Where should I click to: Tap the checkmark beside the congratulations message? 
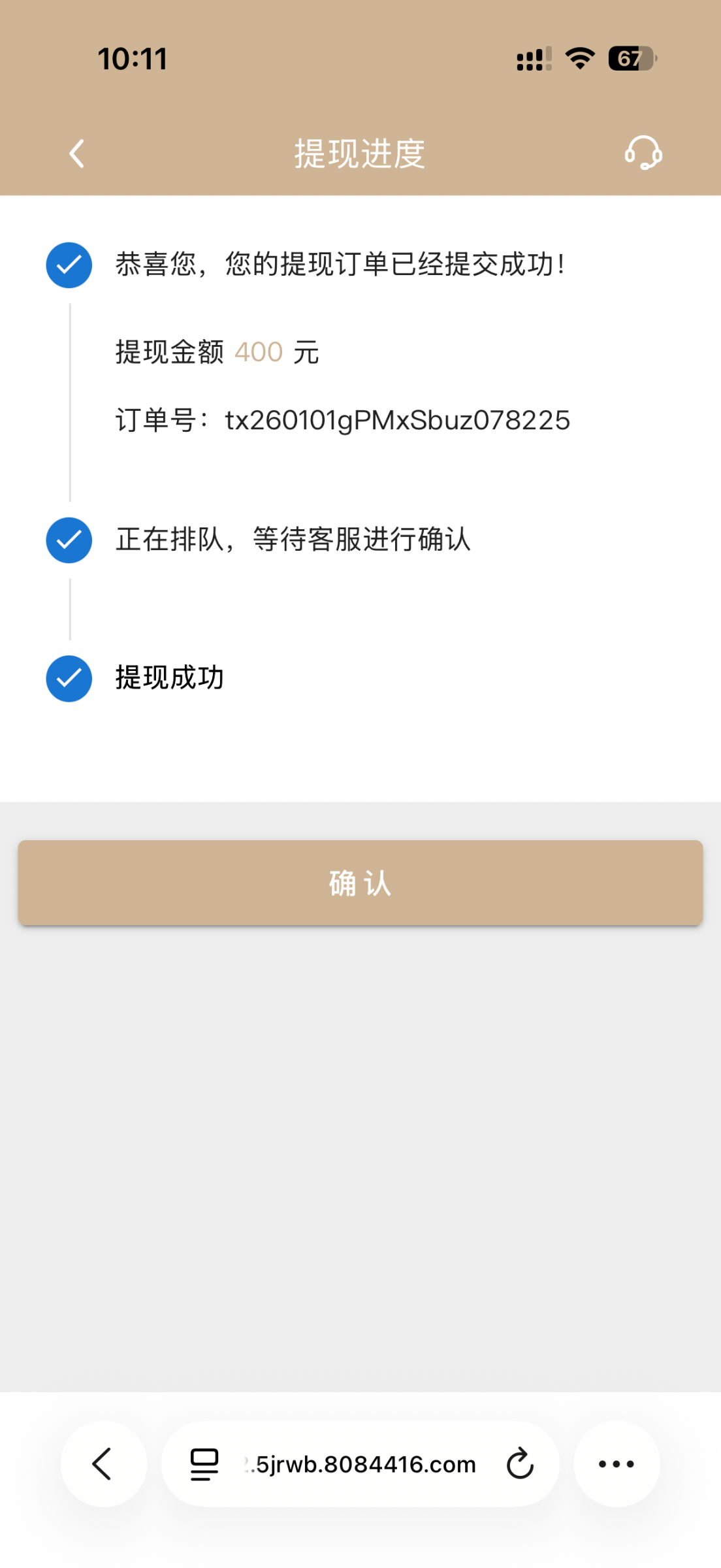tap(68, 265)
